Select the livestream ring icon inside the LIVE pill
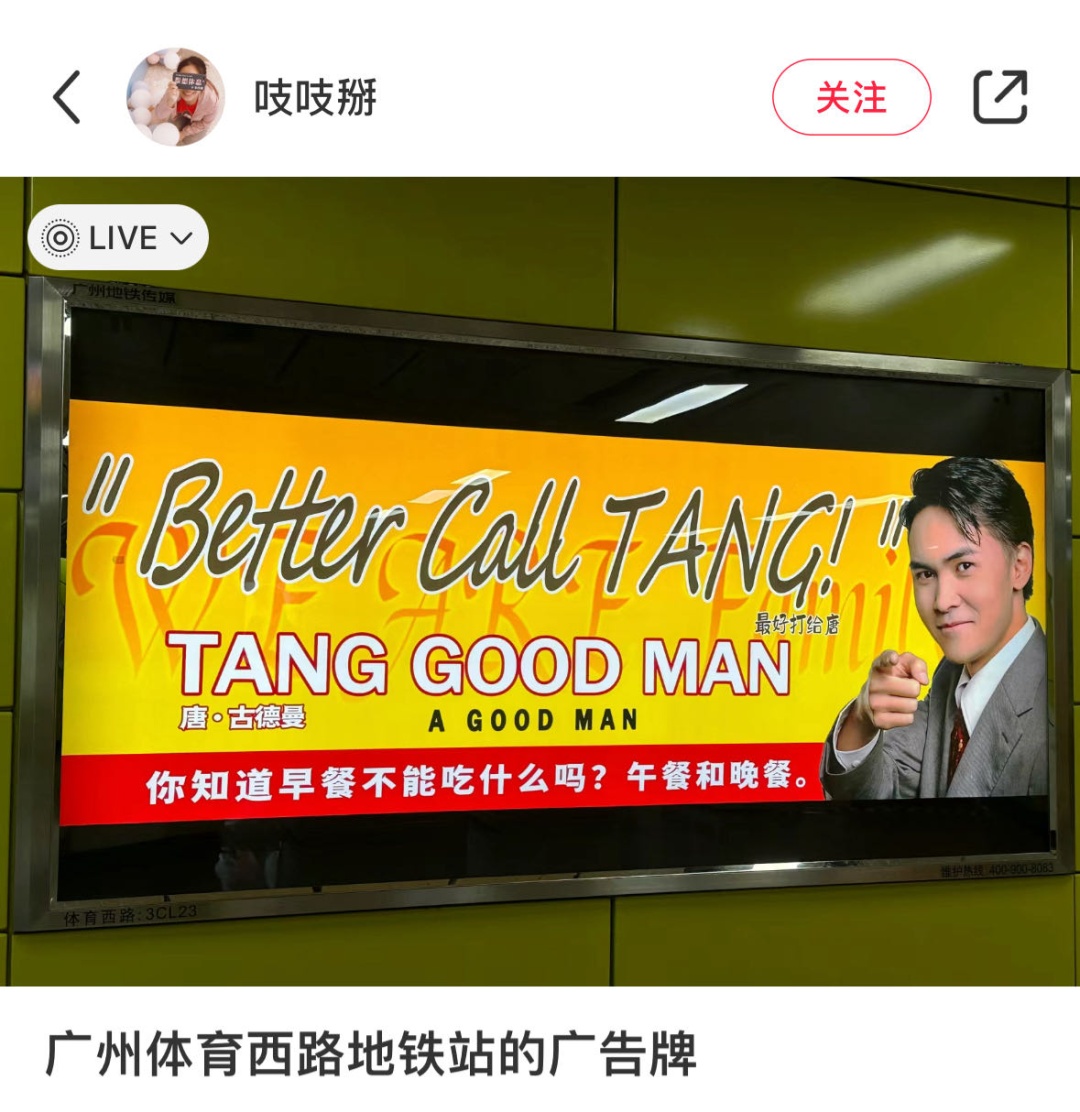This screenshot has height=1112, width=1080. [x=61, y=237]
